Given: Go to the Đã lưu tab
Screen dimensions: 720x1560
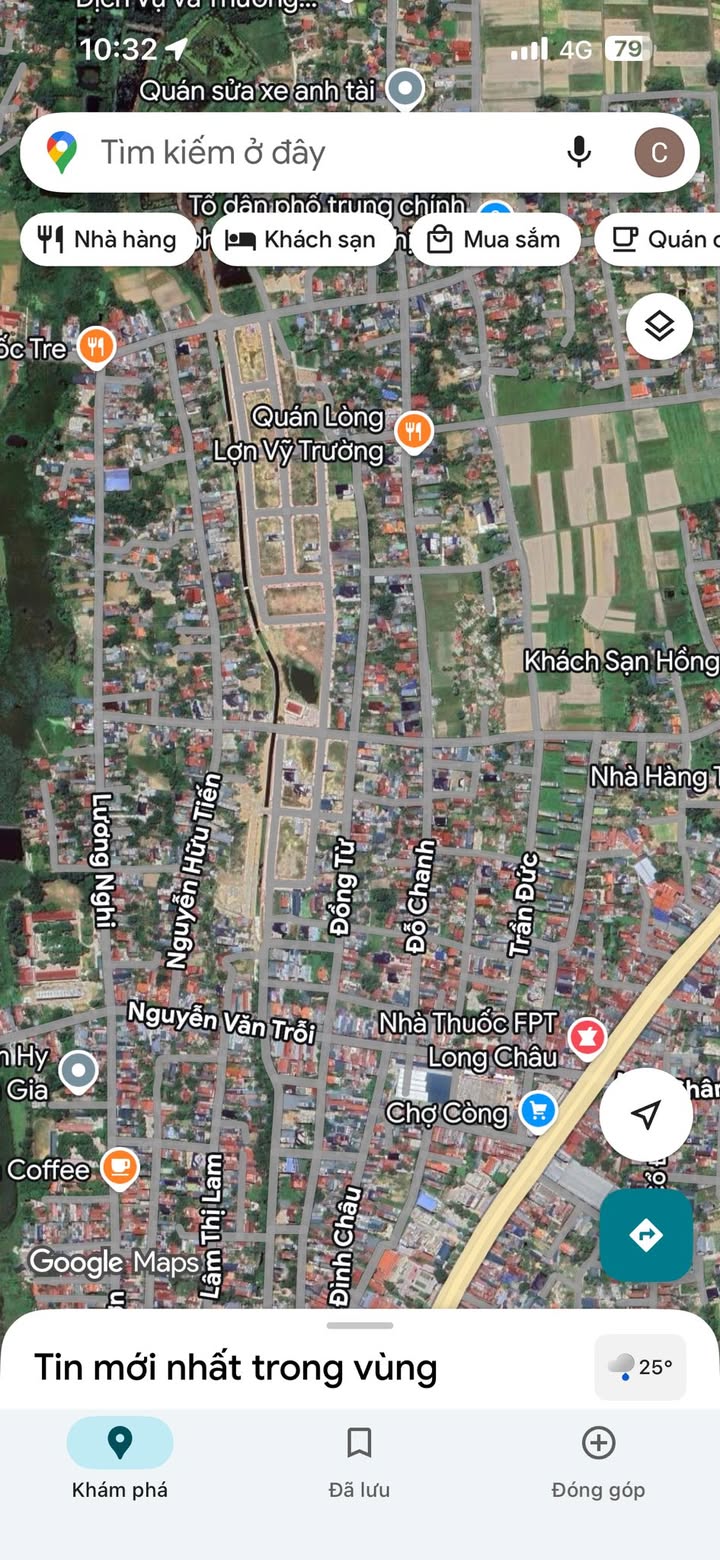Looking at the screenshot, I should 359,1459.
